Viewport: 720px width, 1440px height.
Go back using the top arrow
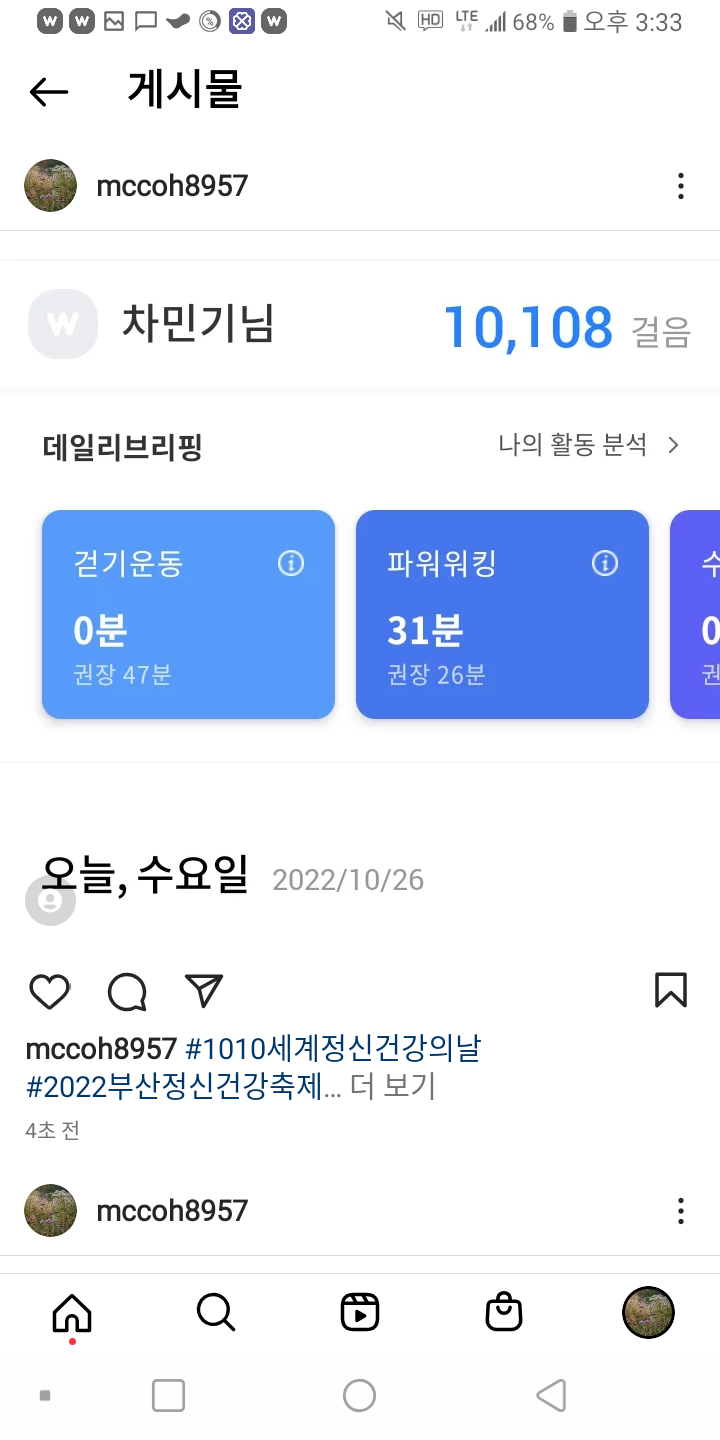(x=48, y=92)
